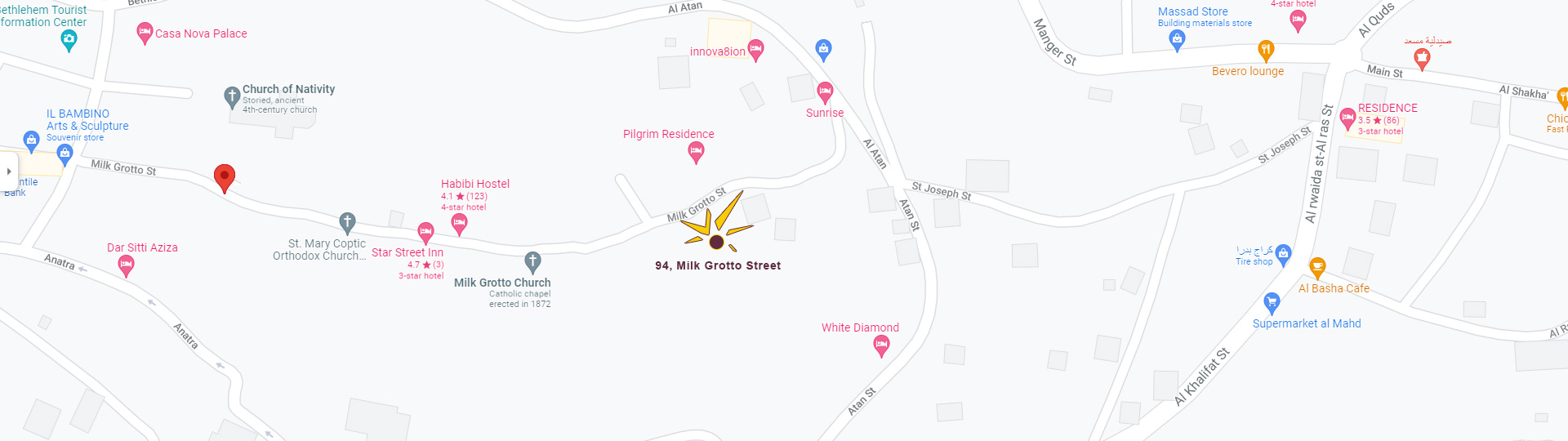Open the IL BAMBINO souvenir store pin

coord(65,153)
